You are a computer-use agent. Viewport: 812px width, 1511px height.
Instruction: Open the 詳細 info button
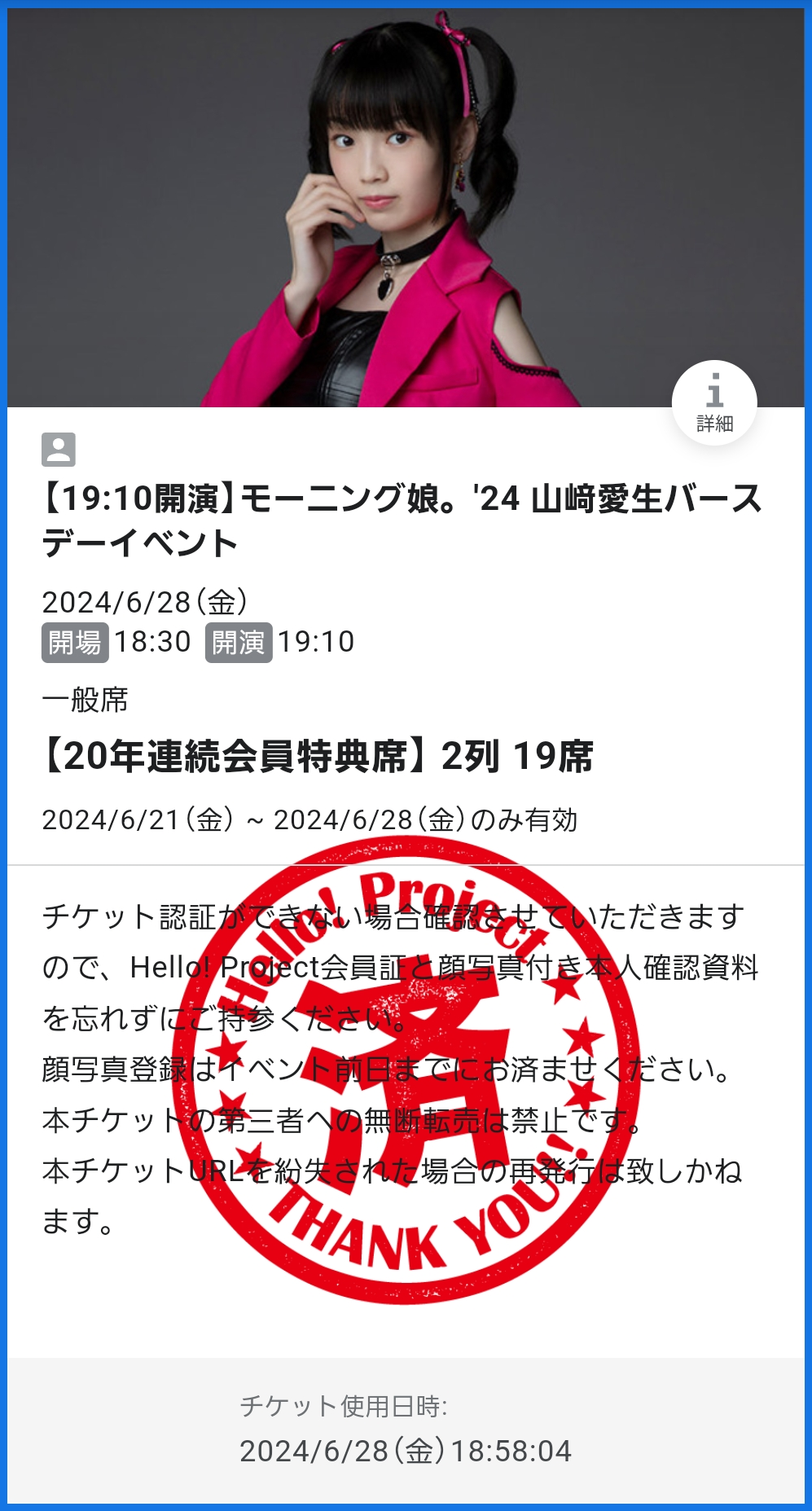(x=714, y=402)
